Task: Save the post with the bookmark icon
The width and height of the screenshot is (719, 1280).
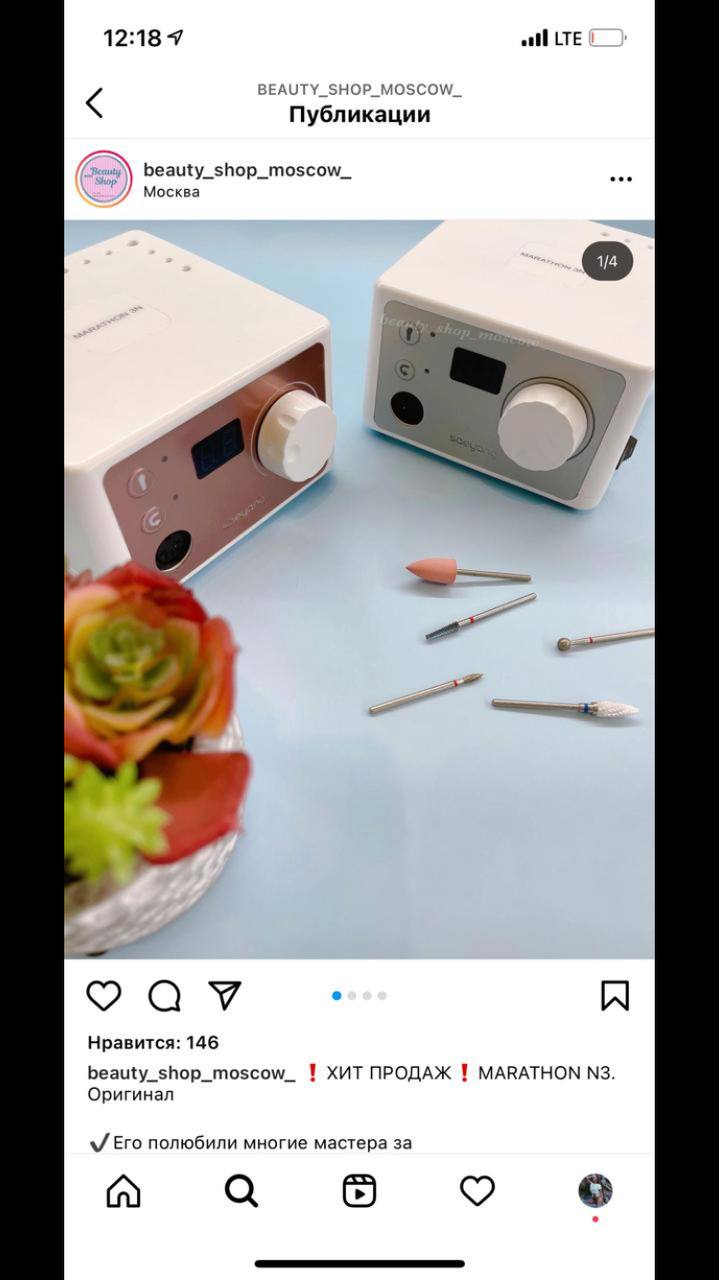Action: coord(615,995)
